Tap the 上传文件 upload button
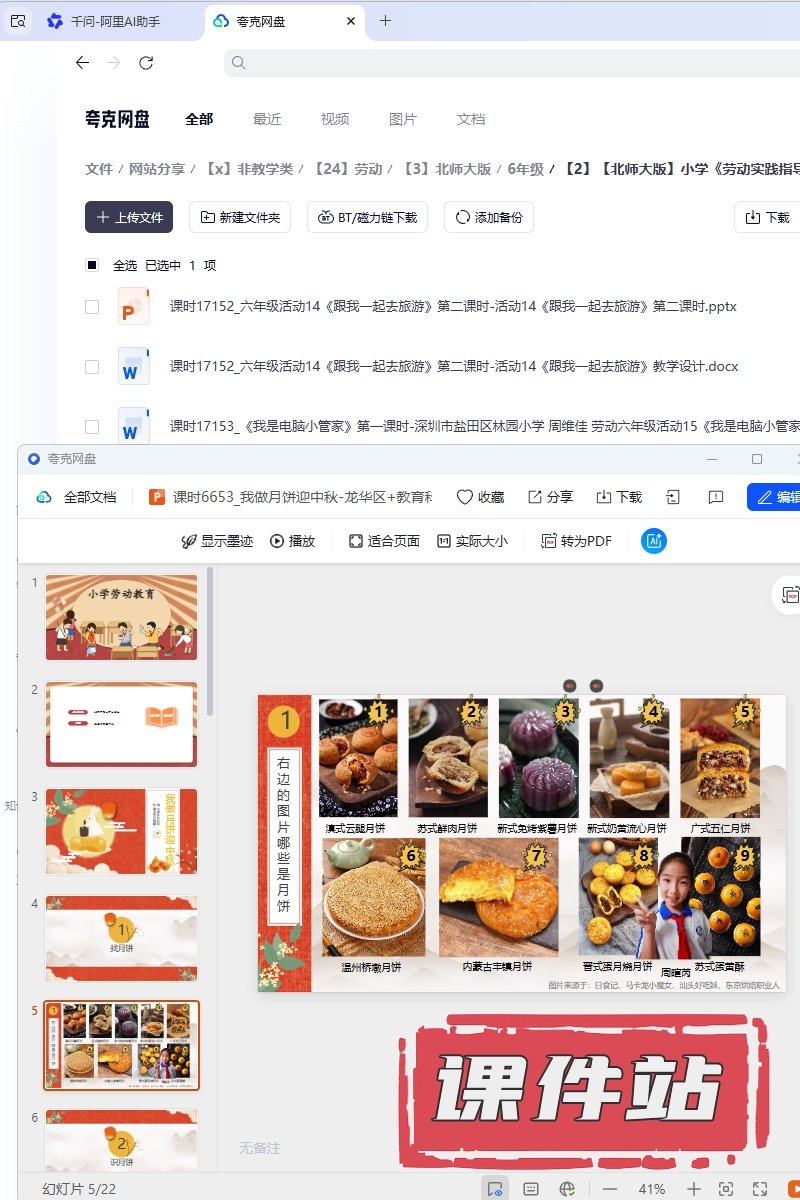 point(129,217)
